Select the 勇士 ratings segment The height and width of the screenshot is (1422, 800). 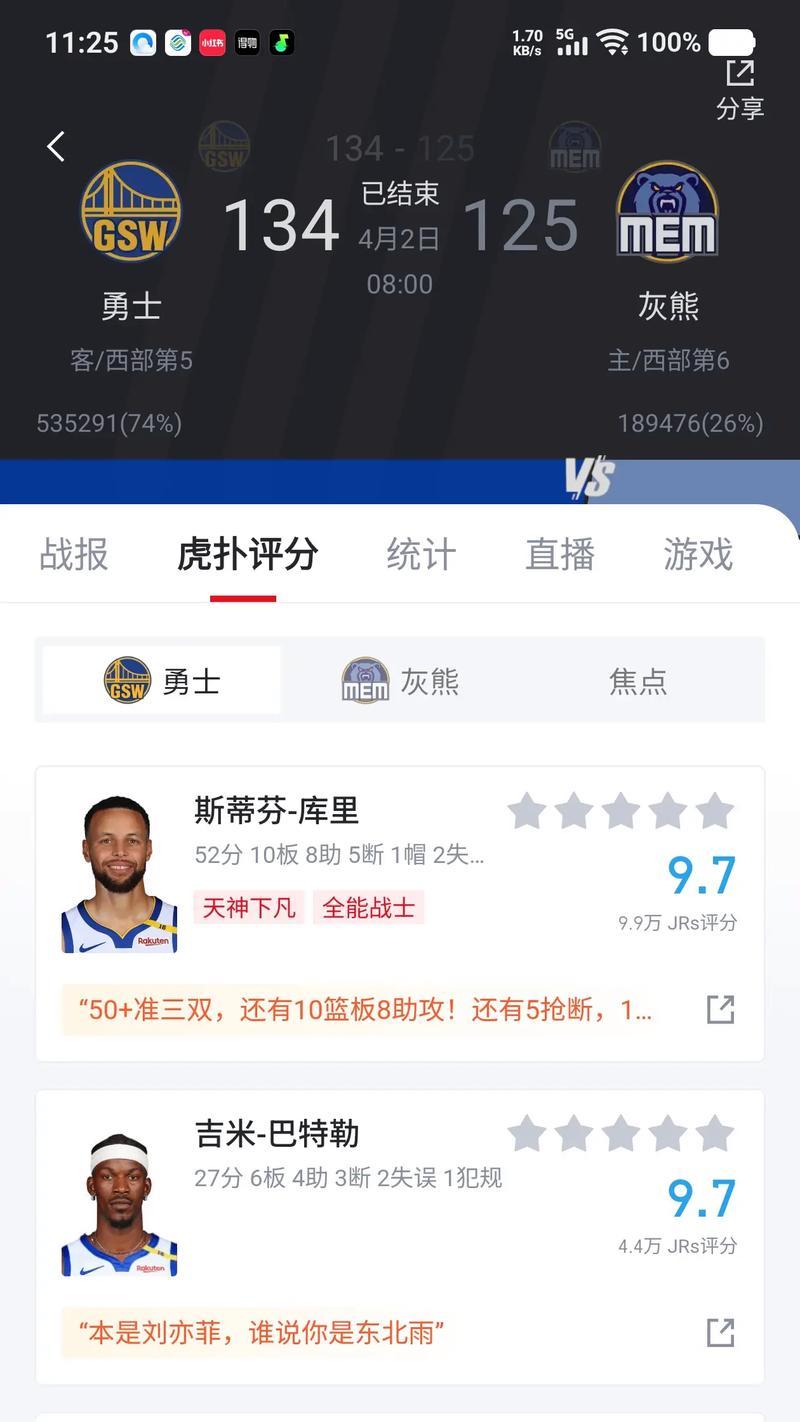pyautogui.click(x=162, y=681)
